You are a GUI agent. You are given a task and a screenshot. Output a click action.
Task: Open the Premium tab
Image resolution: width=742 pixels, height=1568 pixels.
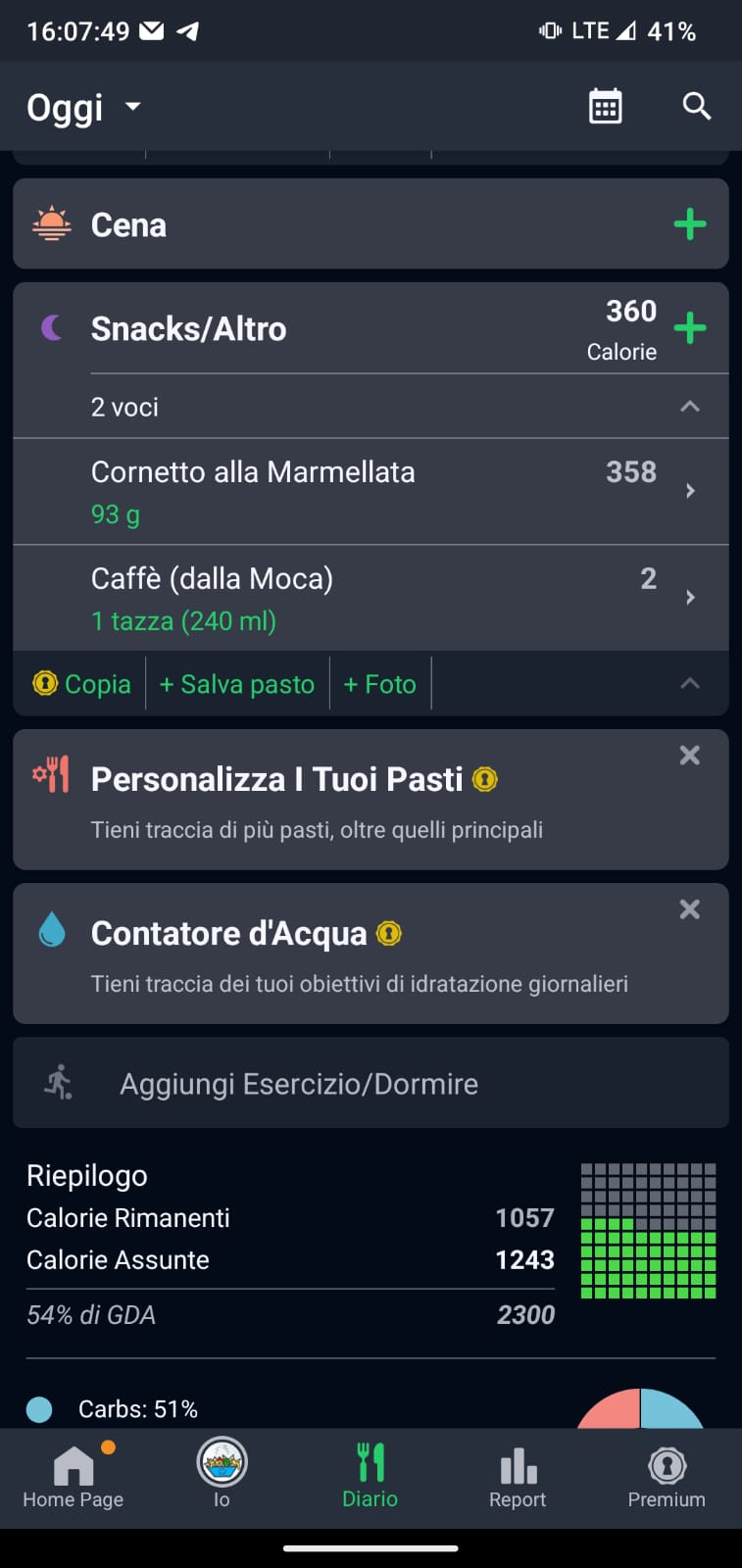pyautogui.click(x=667, y=1477)
